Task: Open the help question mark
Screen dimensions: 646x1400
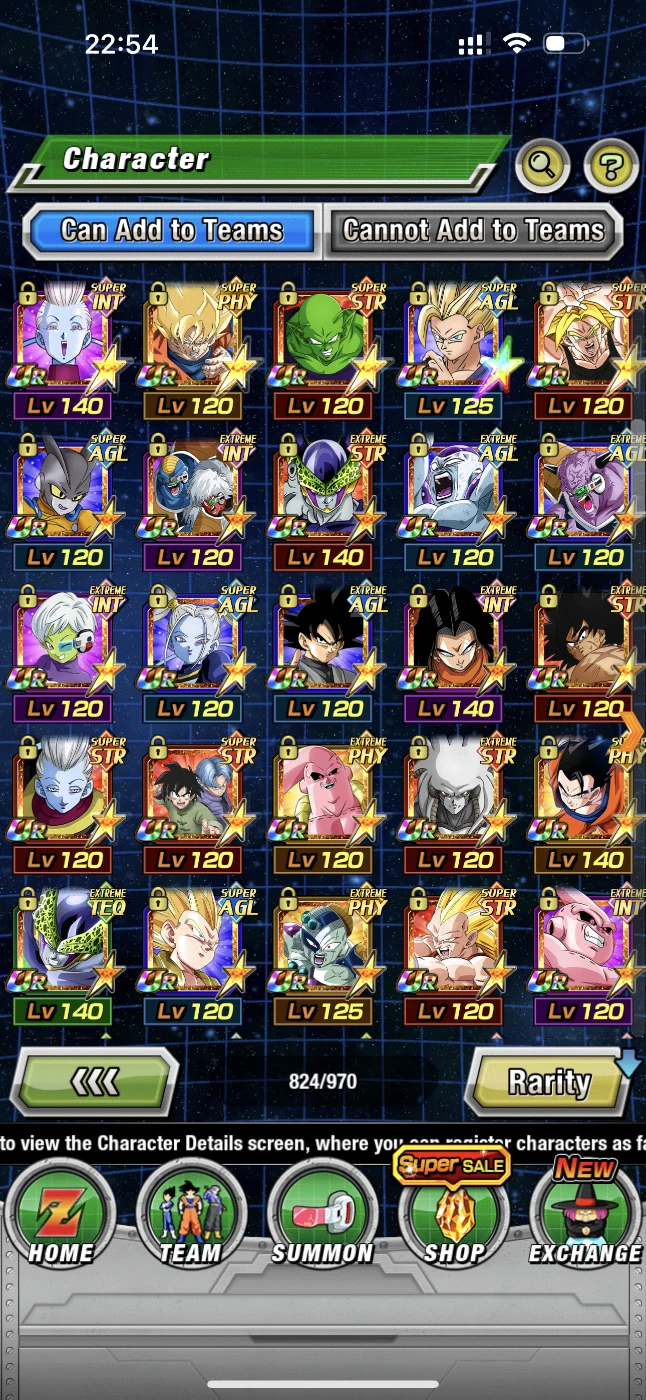Action: pos(610,165)
